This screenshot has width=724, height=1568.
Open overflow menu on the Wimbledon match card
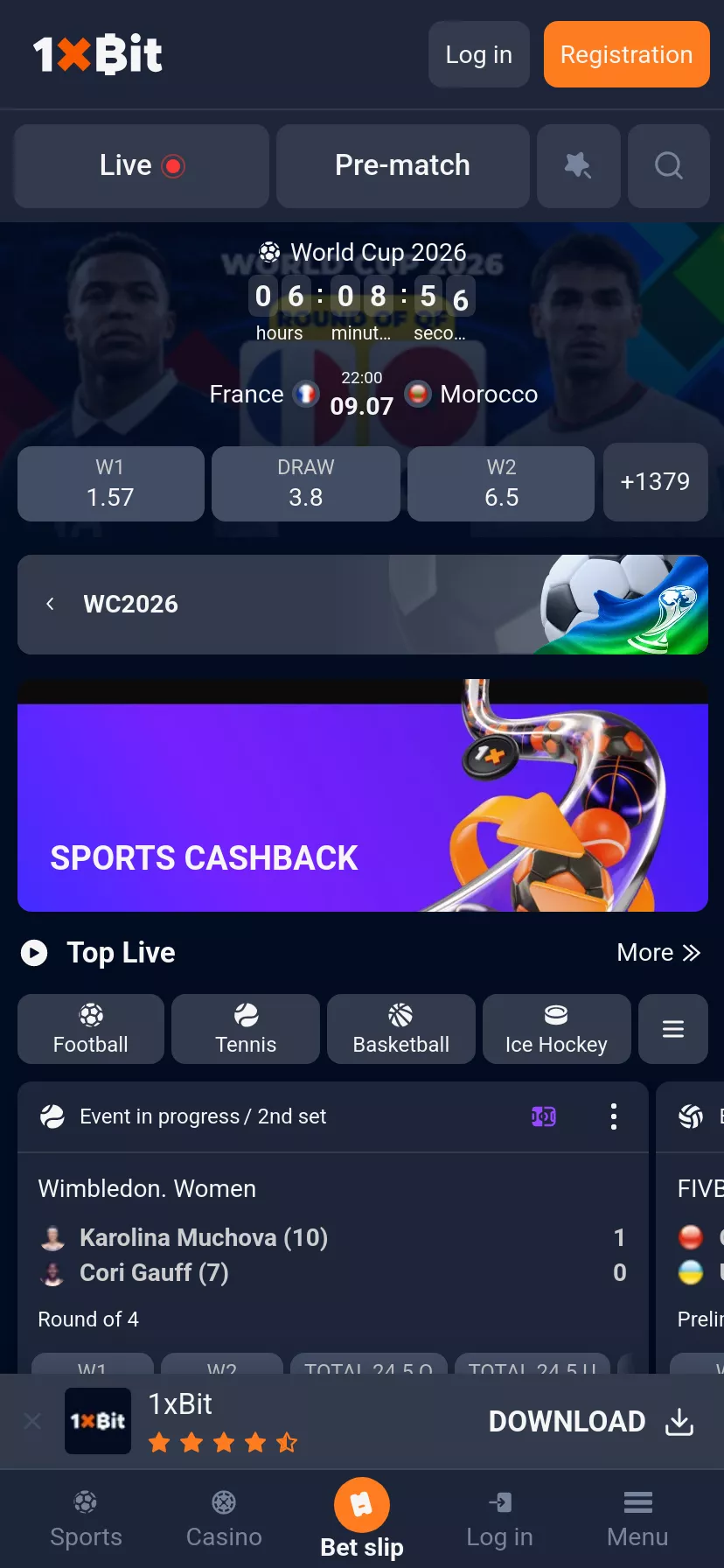[x=614, y=1116]
